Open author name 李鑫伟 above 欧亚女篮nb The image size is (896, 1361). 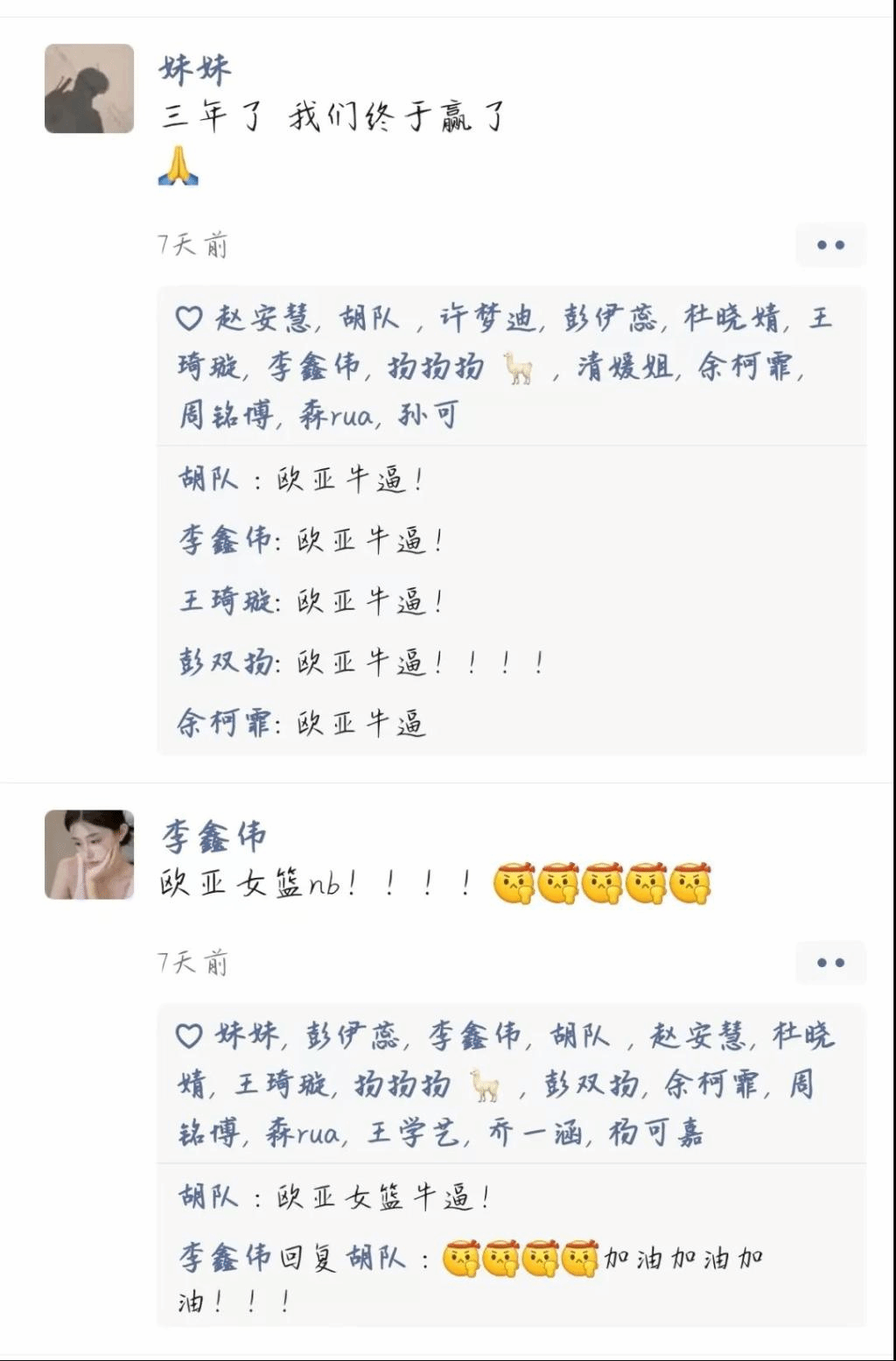(213, 837)
